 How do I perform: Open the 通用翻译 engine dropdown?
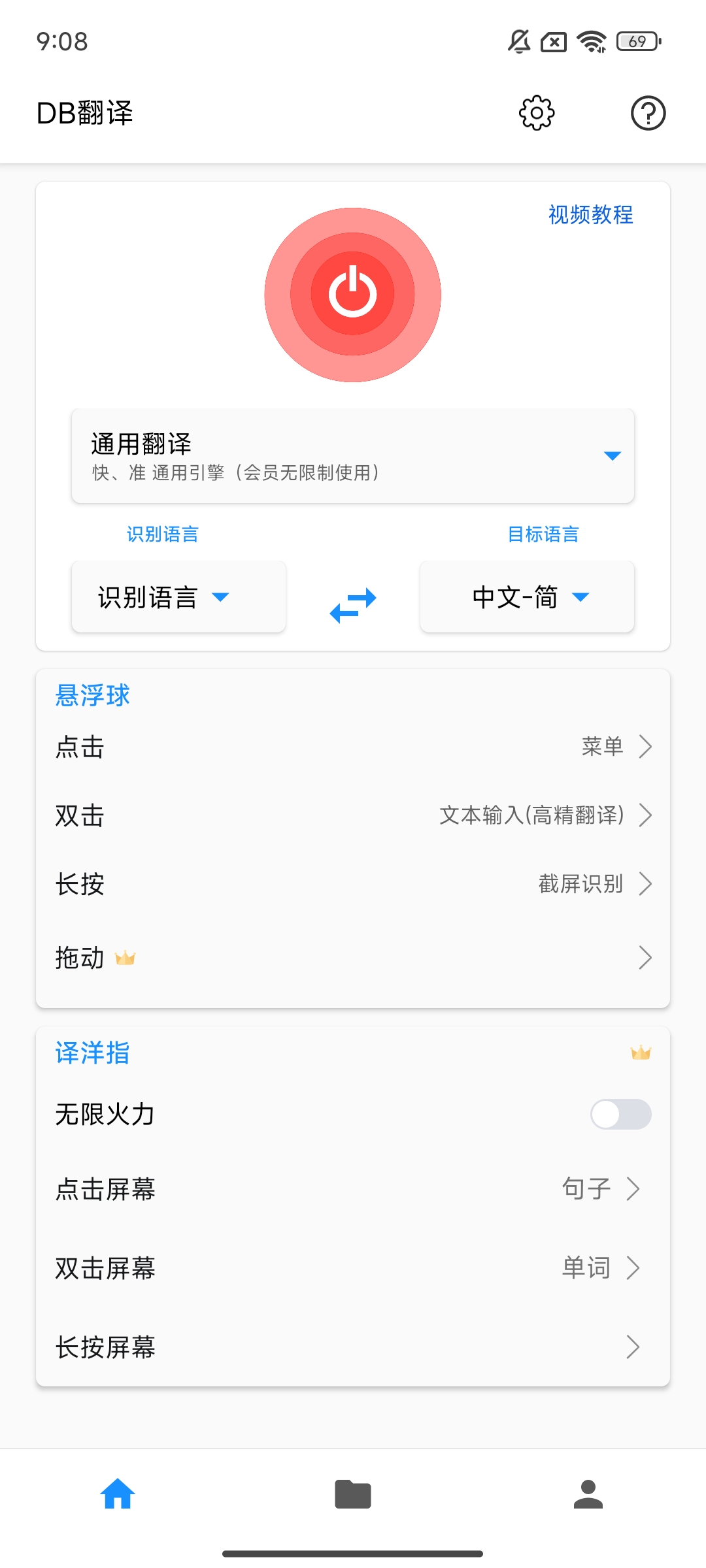coord(353,455)
